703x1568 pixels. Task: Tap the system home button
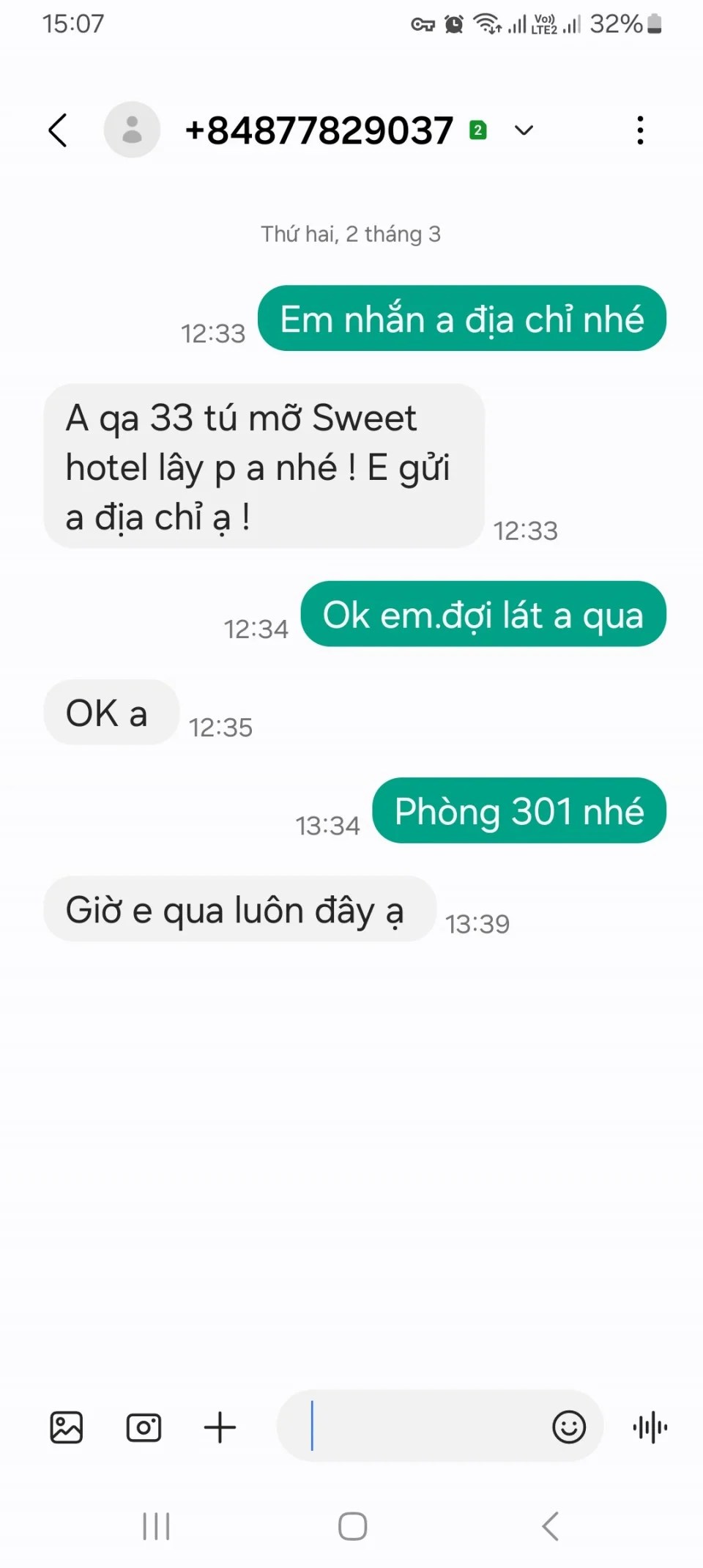pyautogui.click(x=352, y=1527)
